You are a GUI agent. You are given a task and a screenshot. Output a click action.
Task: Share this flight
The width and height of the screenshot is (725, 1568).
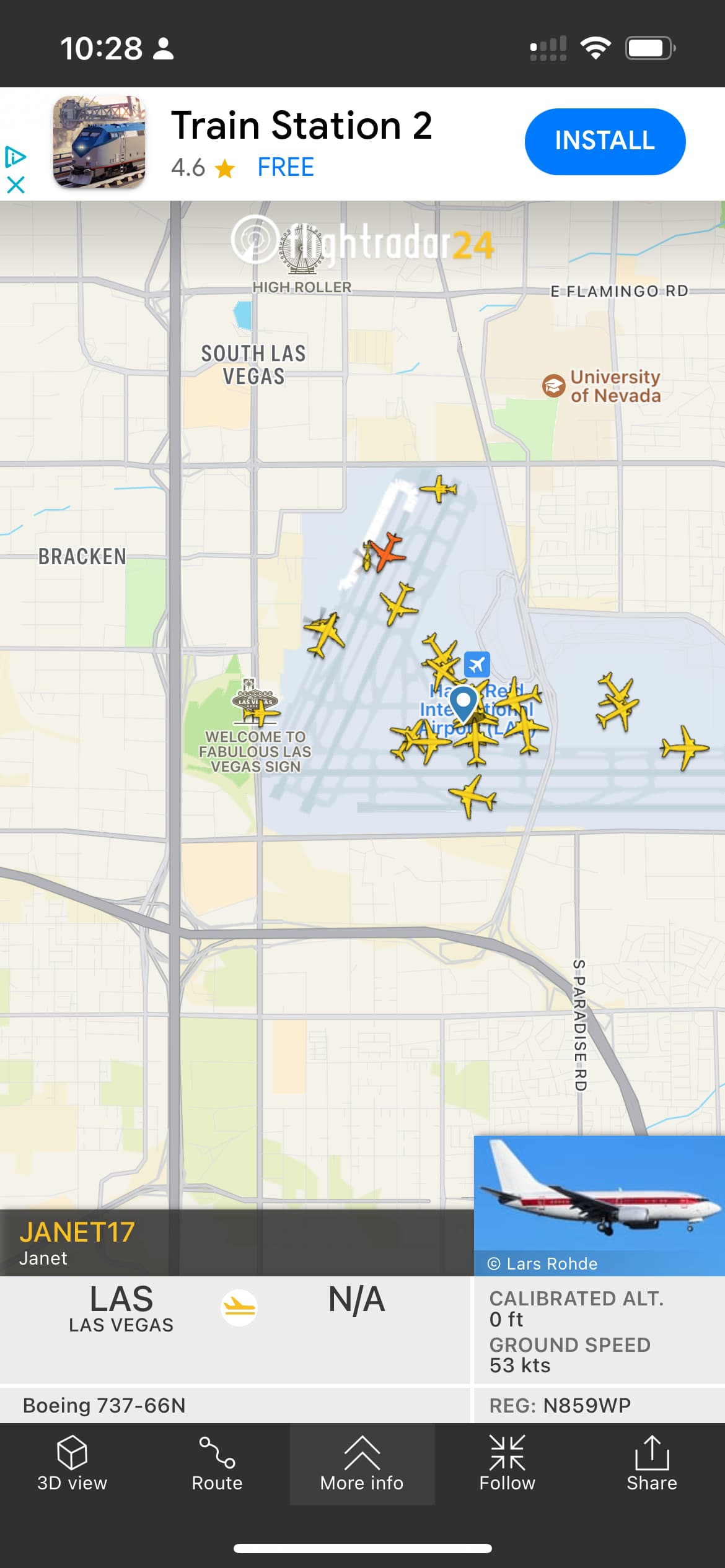point(651,1464)
